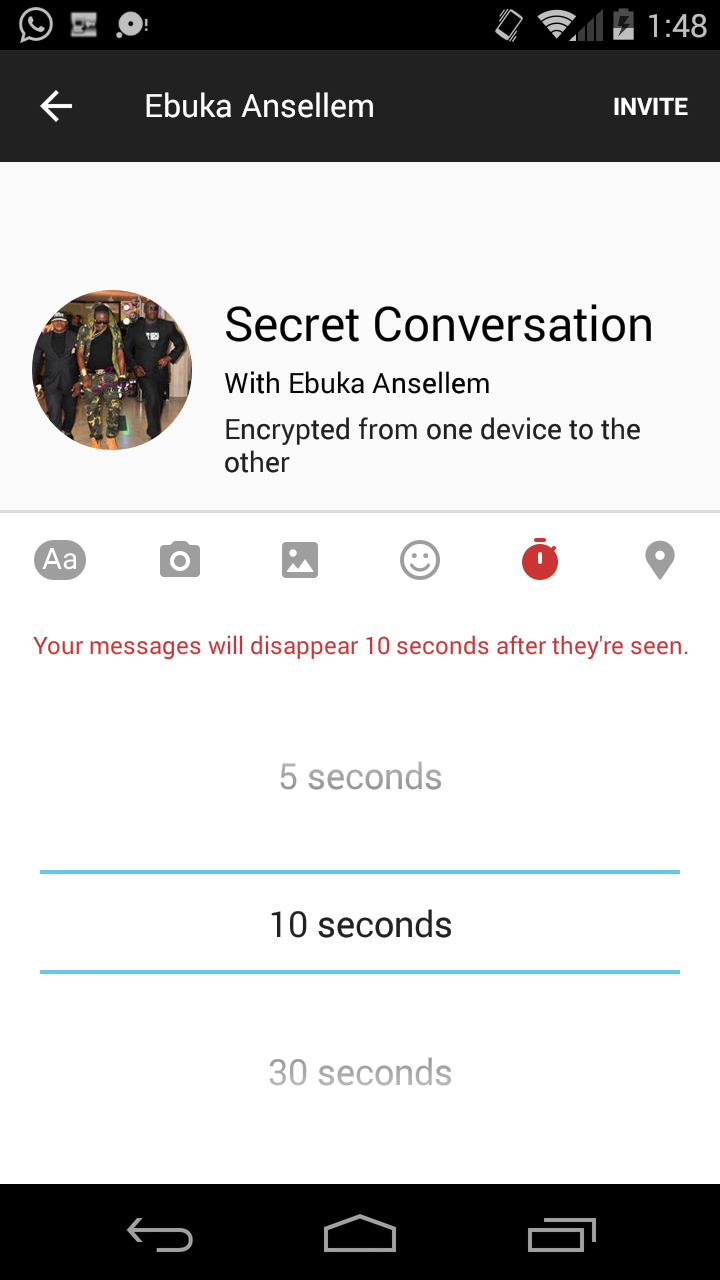
Task: Select 5 seconds timer option
Action: click(x=360, y=777)
